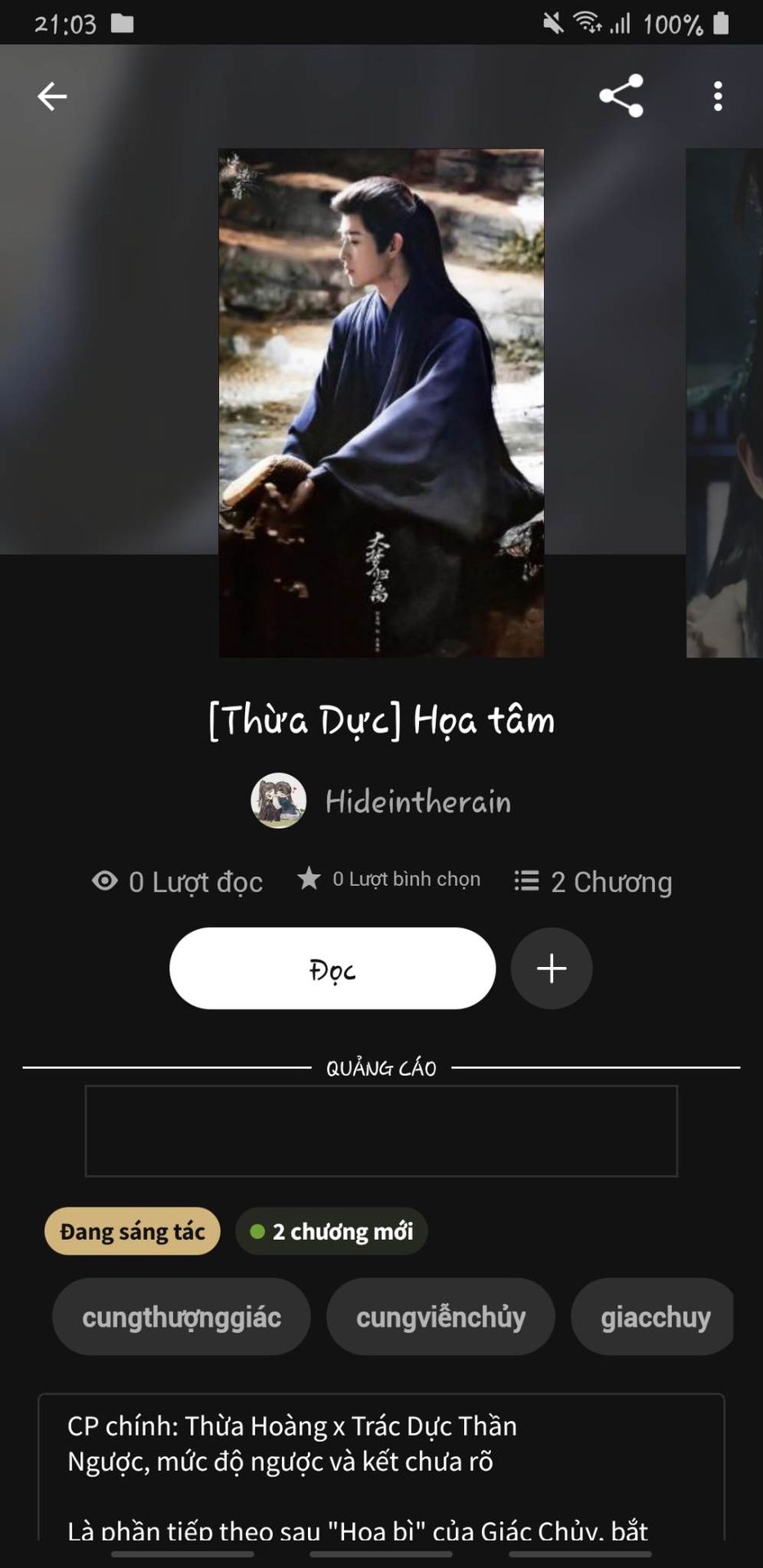Select the cungviễnchủy tag
The image size is (763, 1568).
pyautogui.click(x=440, y=1317)
